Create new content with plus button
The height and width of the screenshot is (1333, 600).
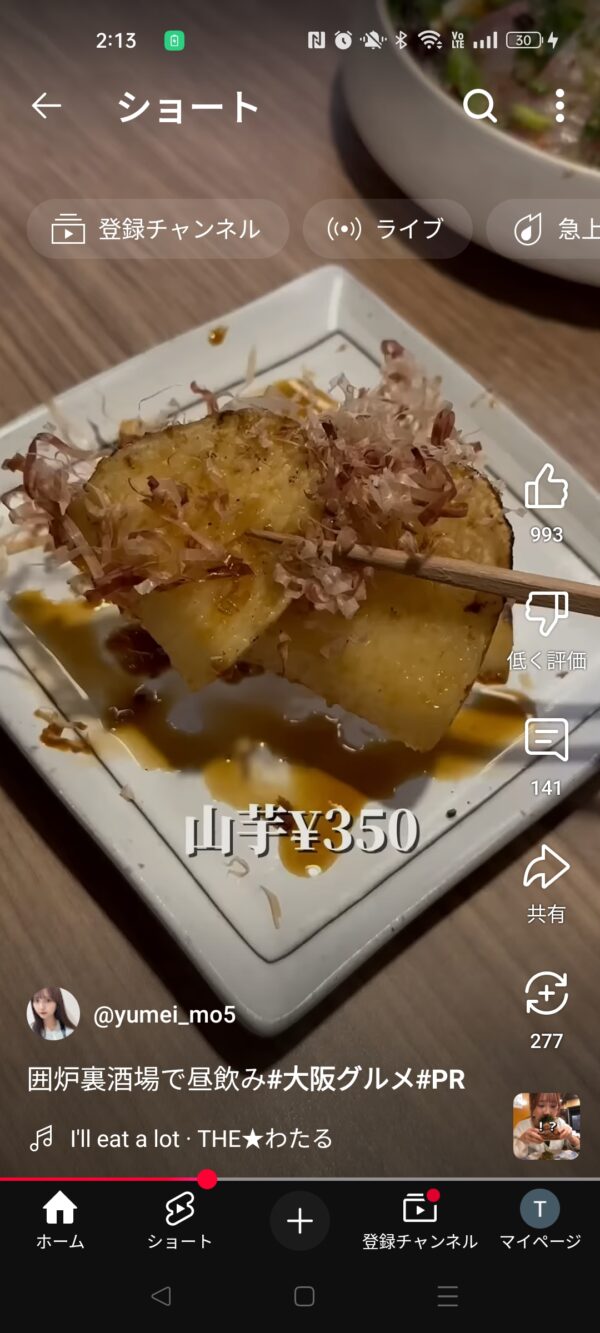[x=300, y=1221]
